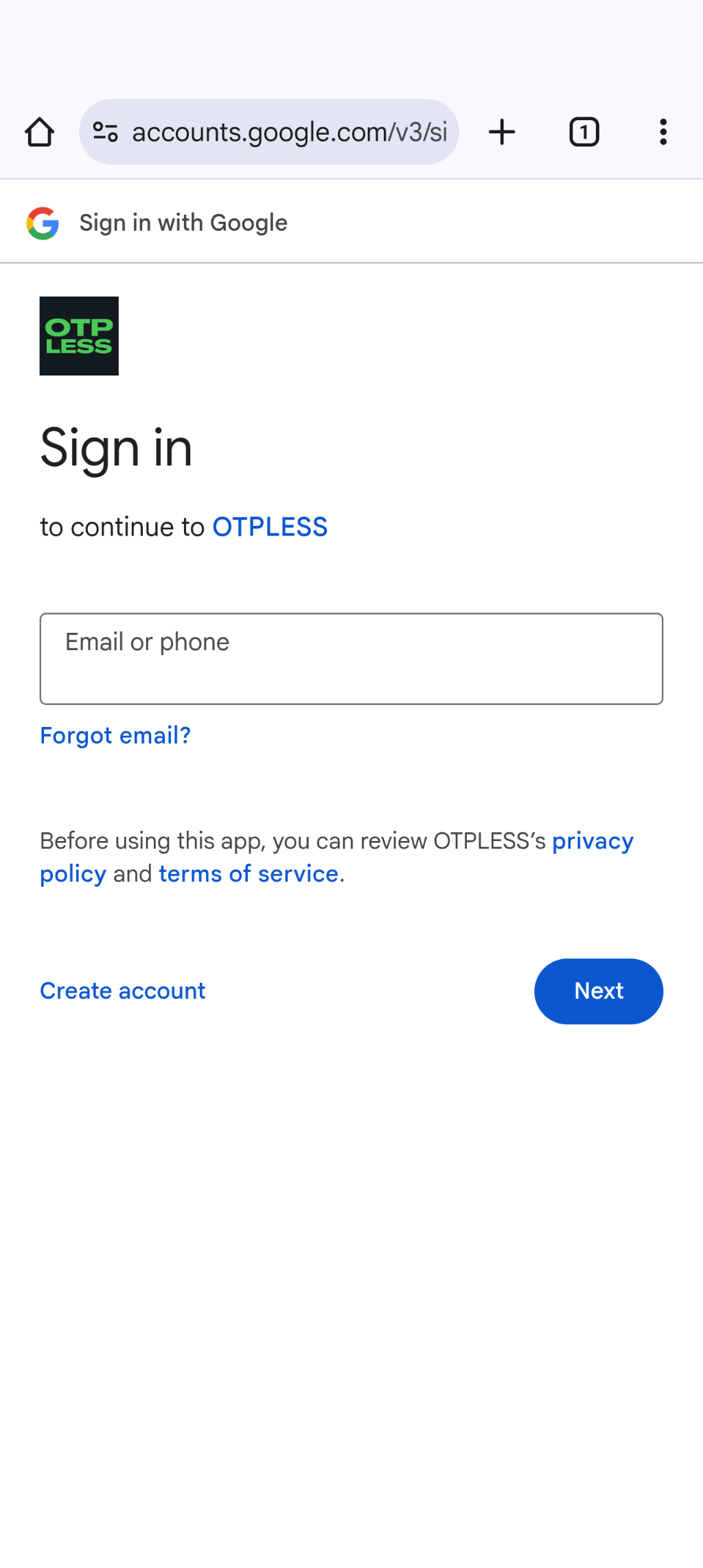Tap the Next button
Image resolution: width=703 pixels, height=1568 pixels.
598,991
